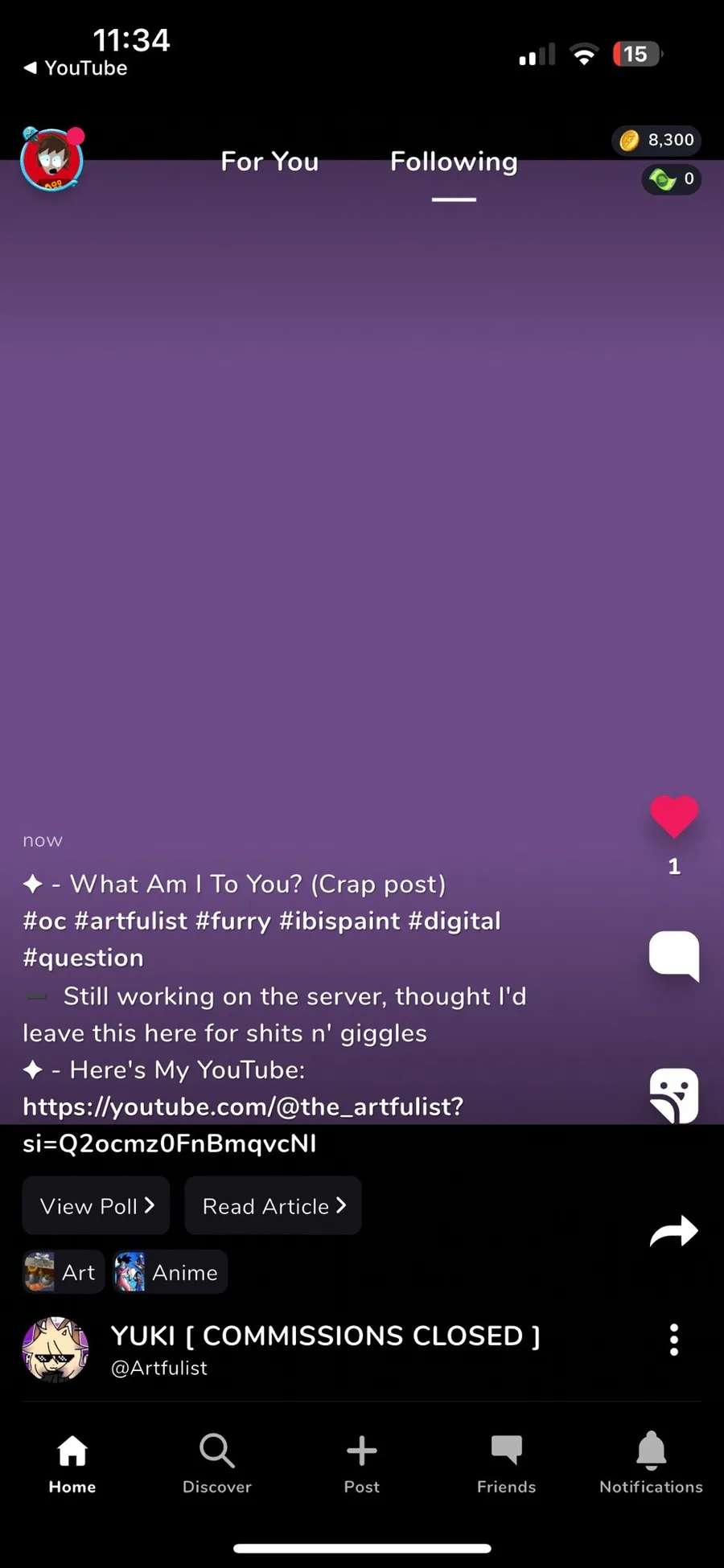Tap the sticker reaction icon
724x1568 pixels.
pyautogui.click(x=674, y=1095)
